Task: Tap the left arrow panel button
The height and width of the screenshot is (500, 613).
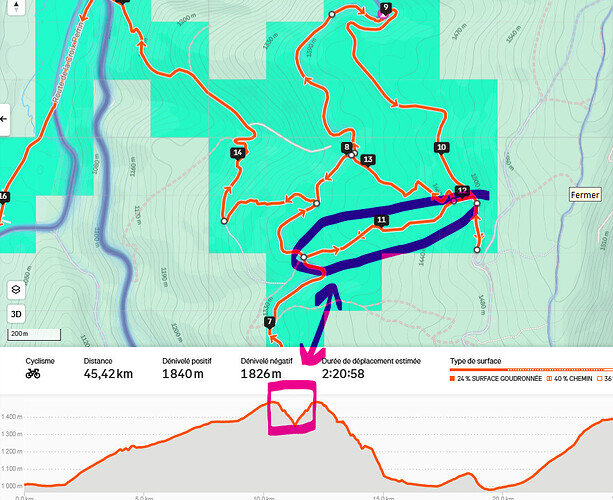Action: 4,118
